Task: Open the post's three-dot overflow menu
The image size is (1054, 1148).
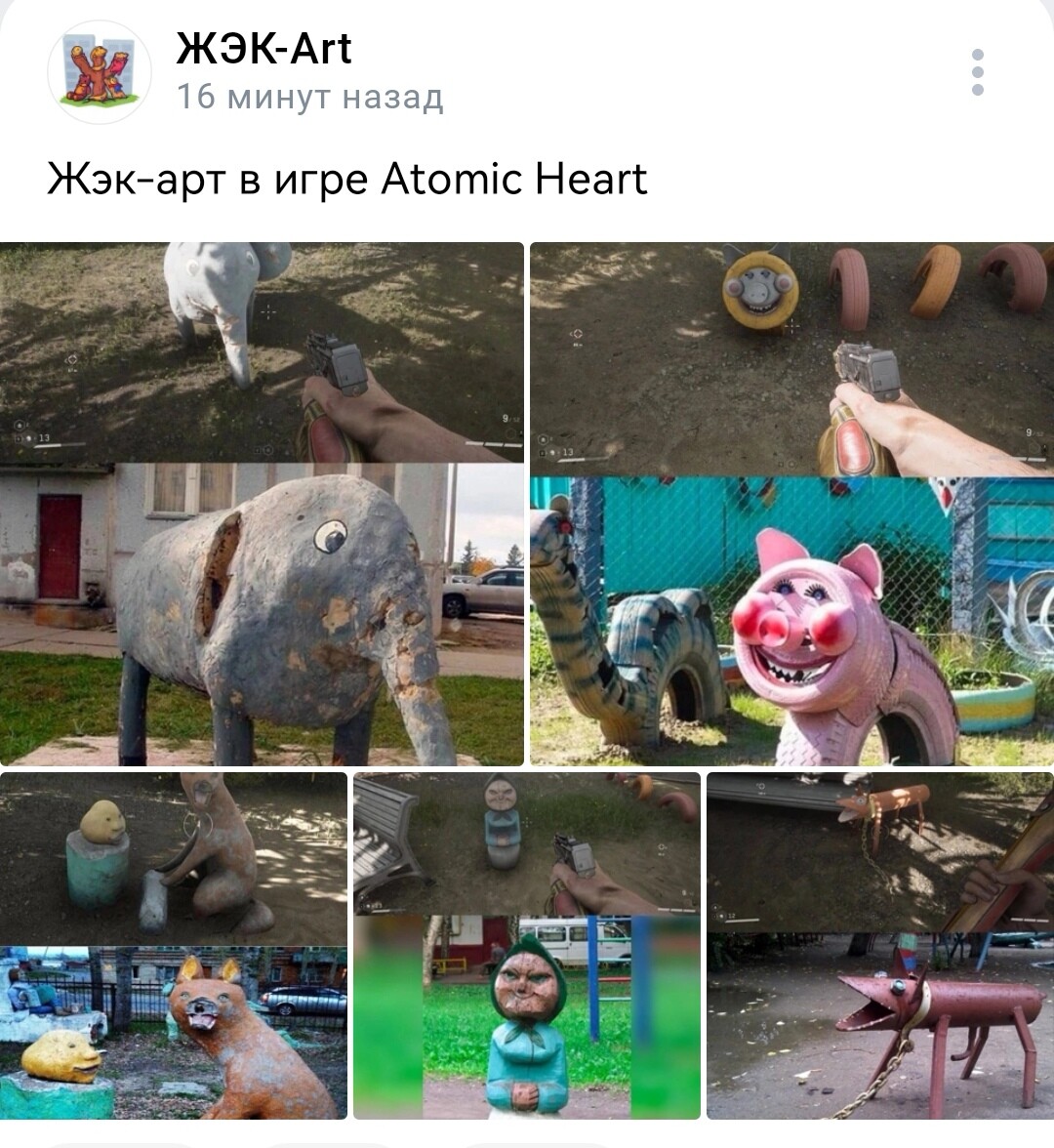Action: click(x=978, y=72)
